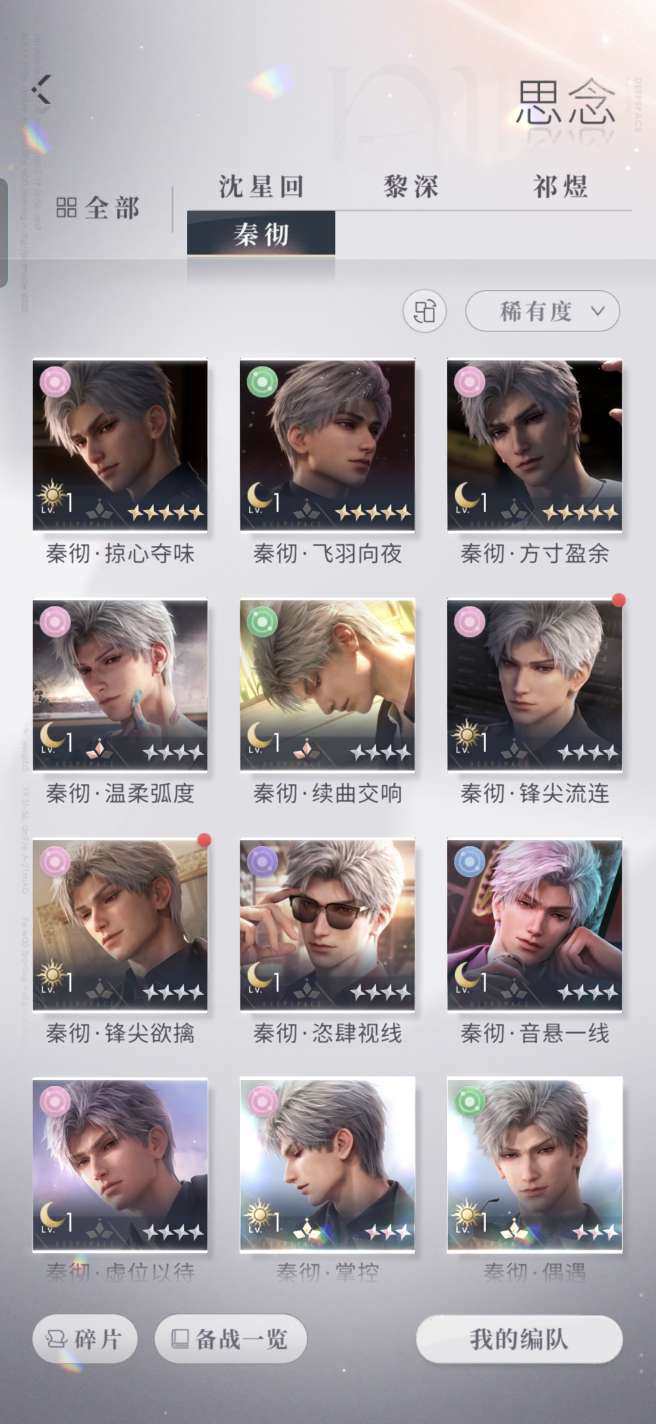Select the 秦彻 tab
Image resolution: width=656 pixels, height=1424 pixels.
coord(261,234)
